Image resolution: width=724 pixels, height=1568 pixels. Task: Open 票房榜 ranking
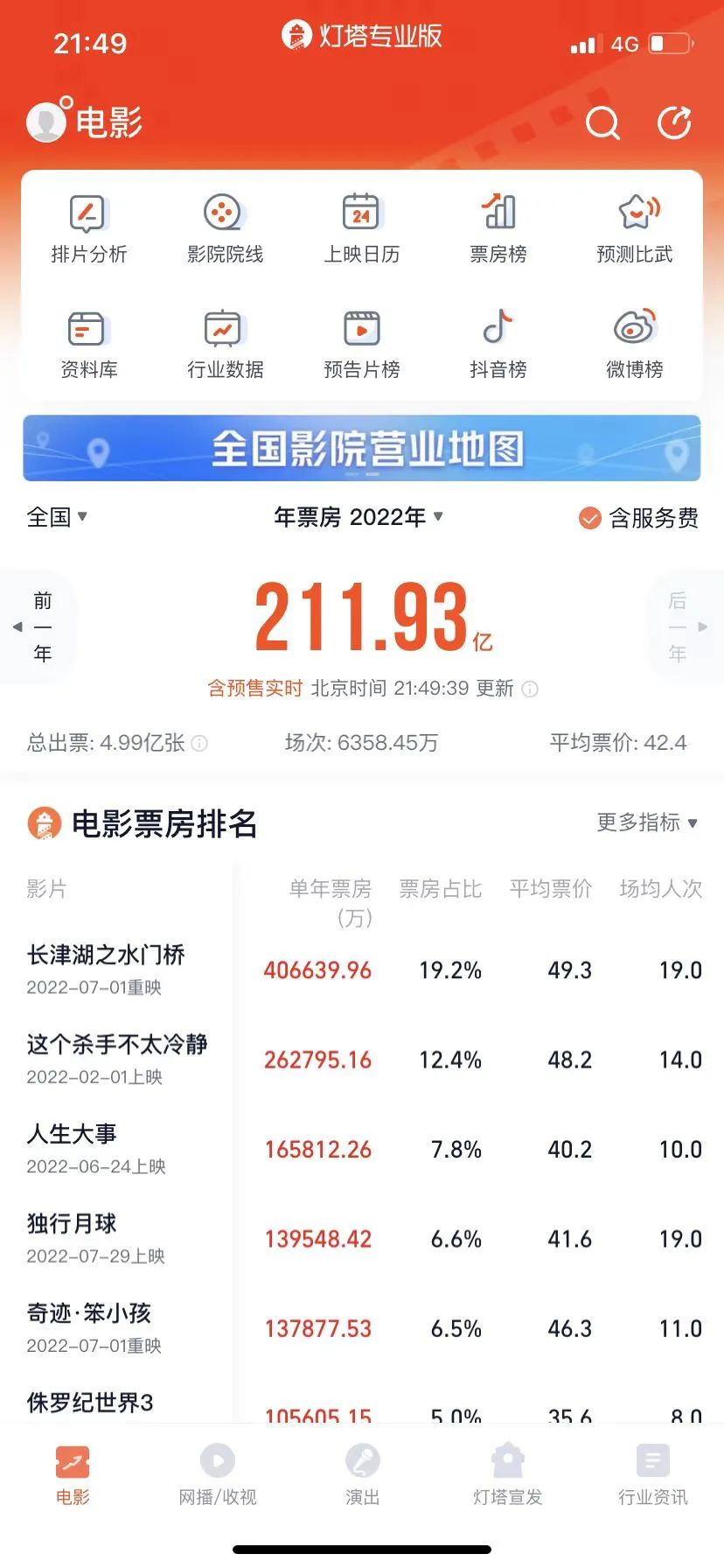tap(498, 227)
